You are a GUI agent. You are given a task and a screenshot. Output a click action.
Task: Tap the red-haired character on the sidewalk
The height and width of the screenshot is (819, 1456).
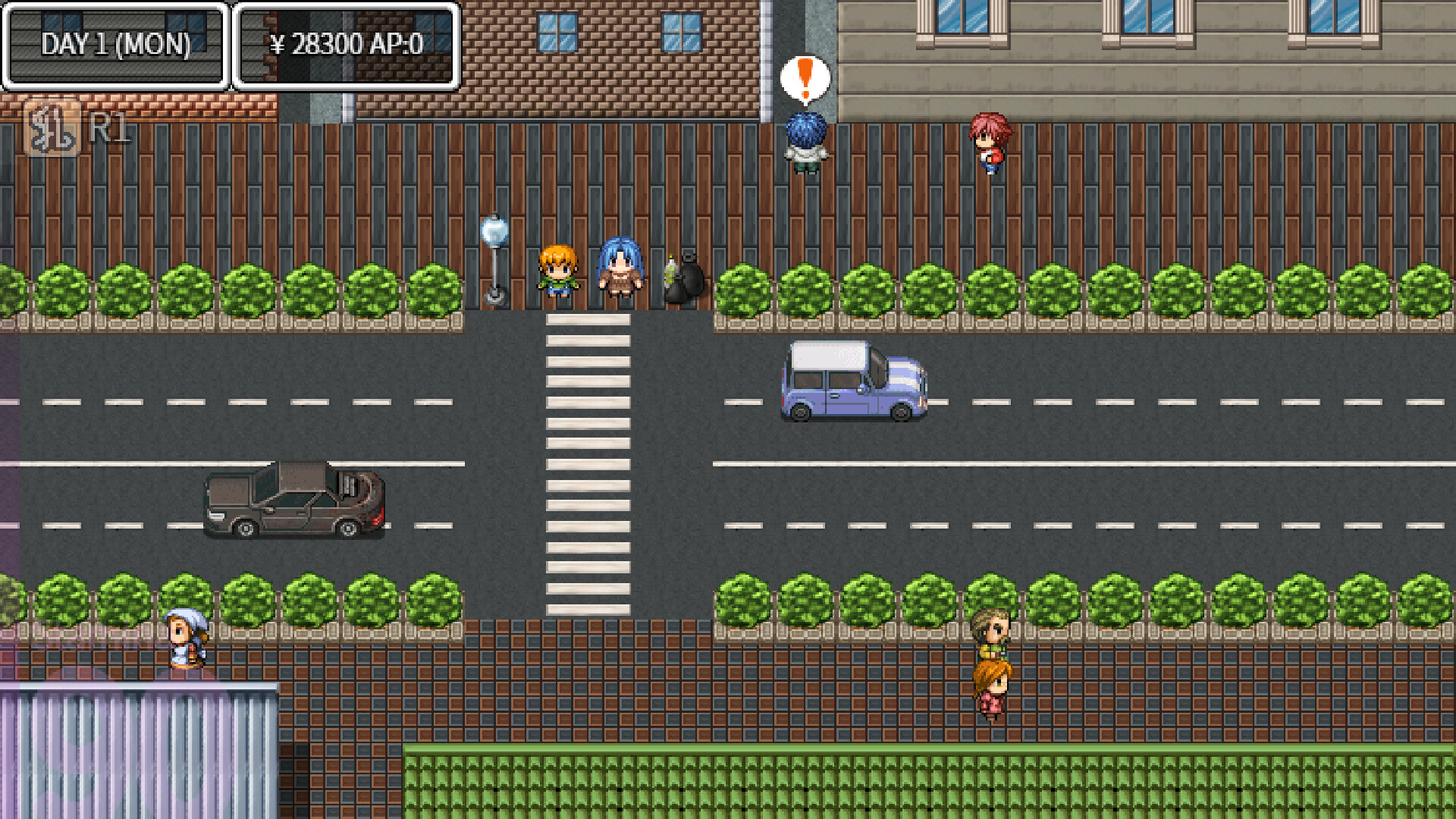point(990,143)
